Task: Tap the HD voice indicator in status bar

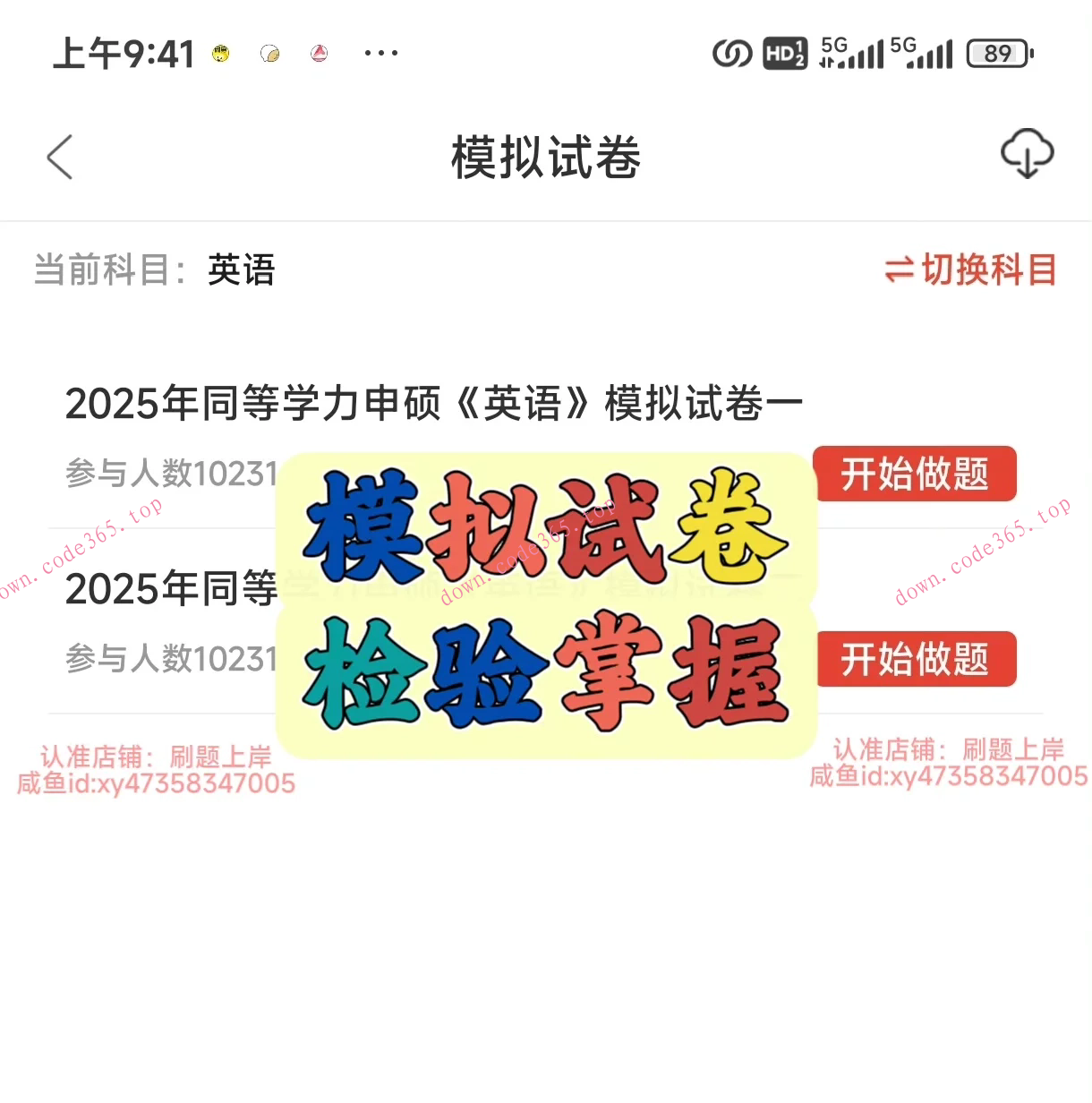Action: [783, 54]
